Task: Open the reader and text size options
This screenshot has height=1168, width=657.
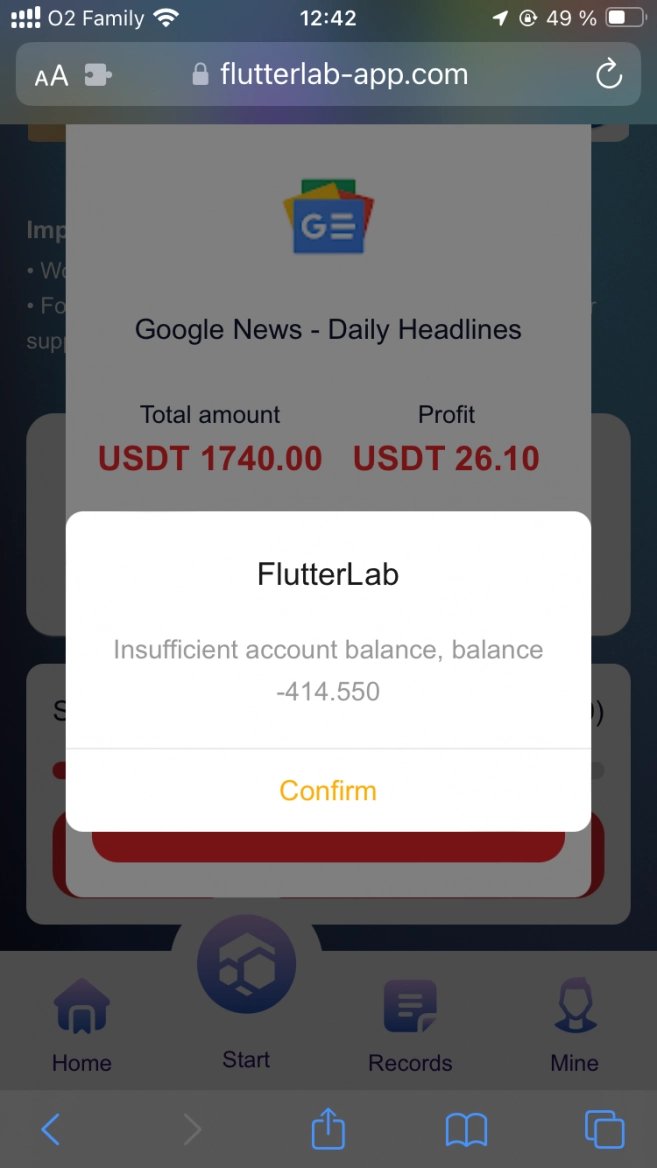Action: [x=51, y=76]
